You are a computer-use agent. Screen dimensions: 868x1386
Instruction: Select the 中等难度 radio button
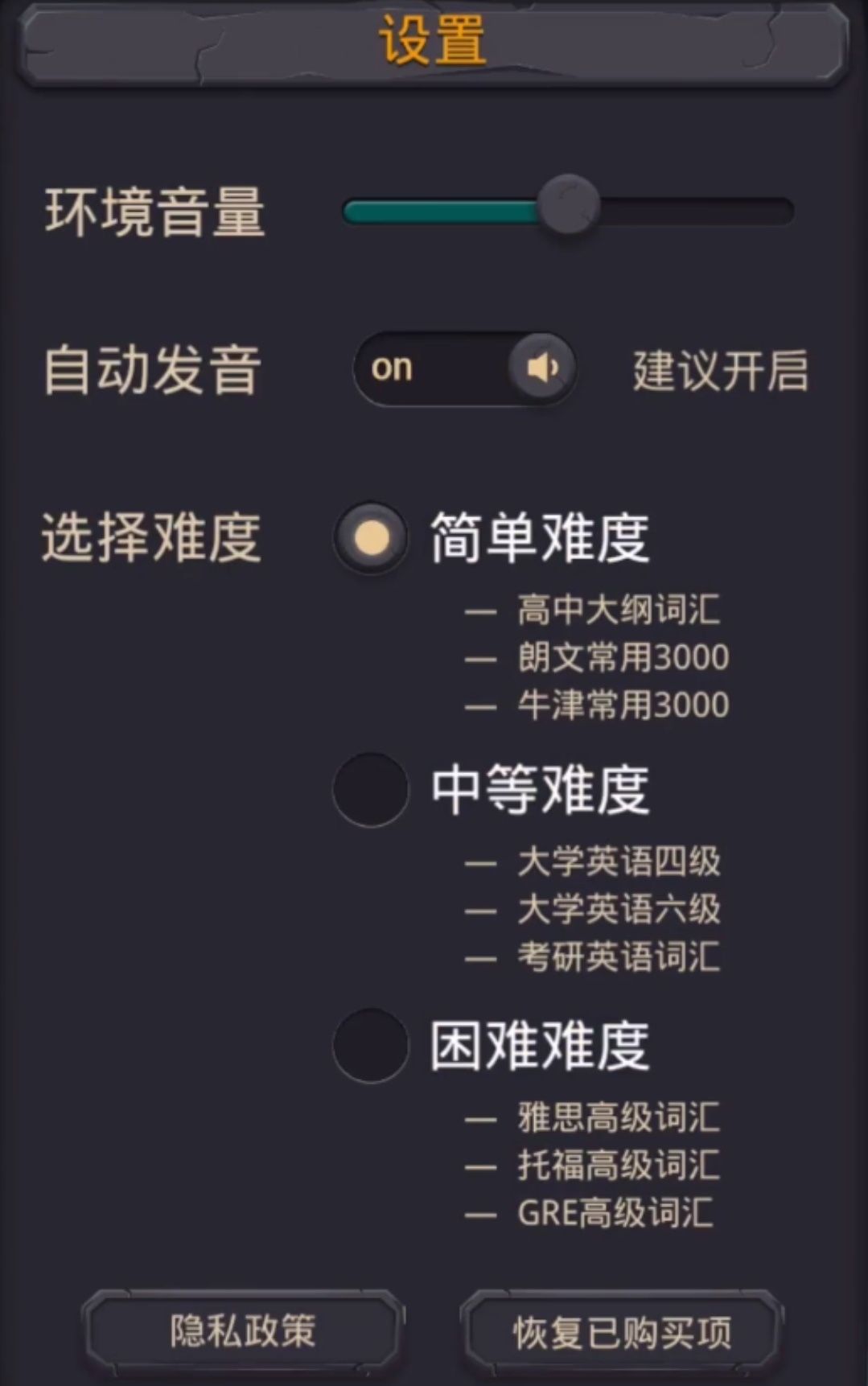click(370, 790)
